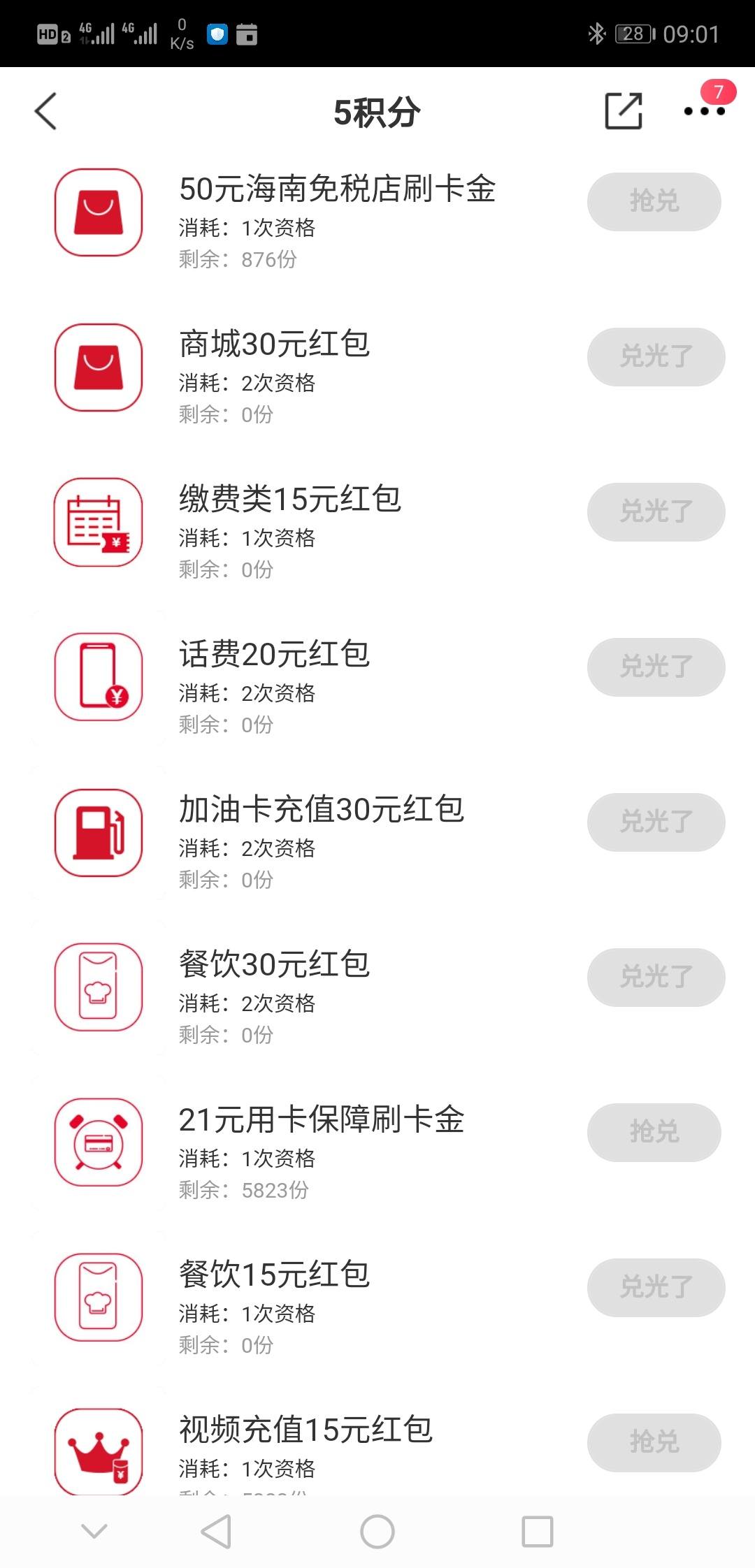Tap 抢兑 for 视频充值15元红包

[654, 1442]
